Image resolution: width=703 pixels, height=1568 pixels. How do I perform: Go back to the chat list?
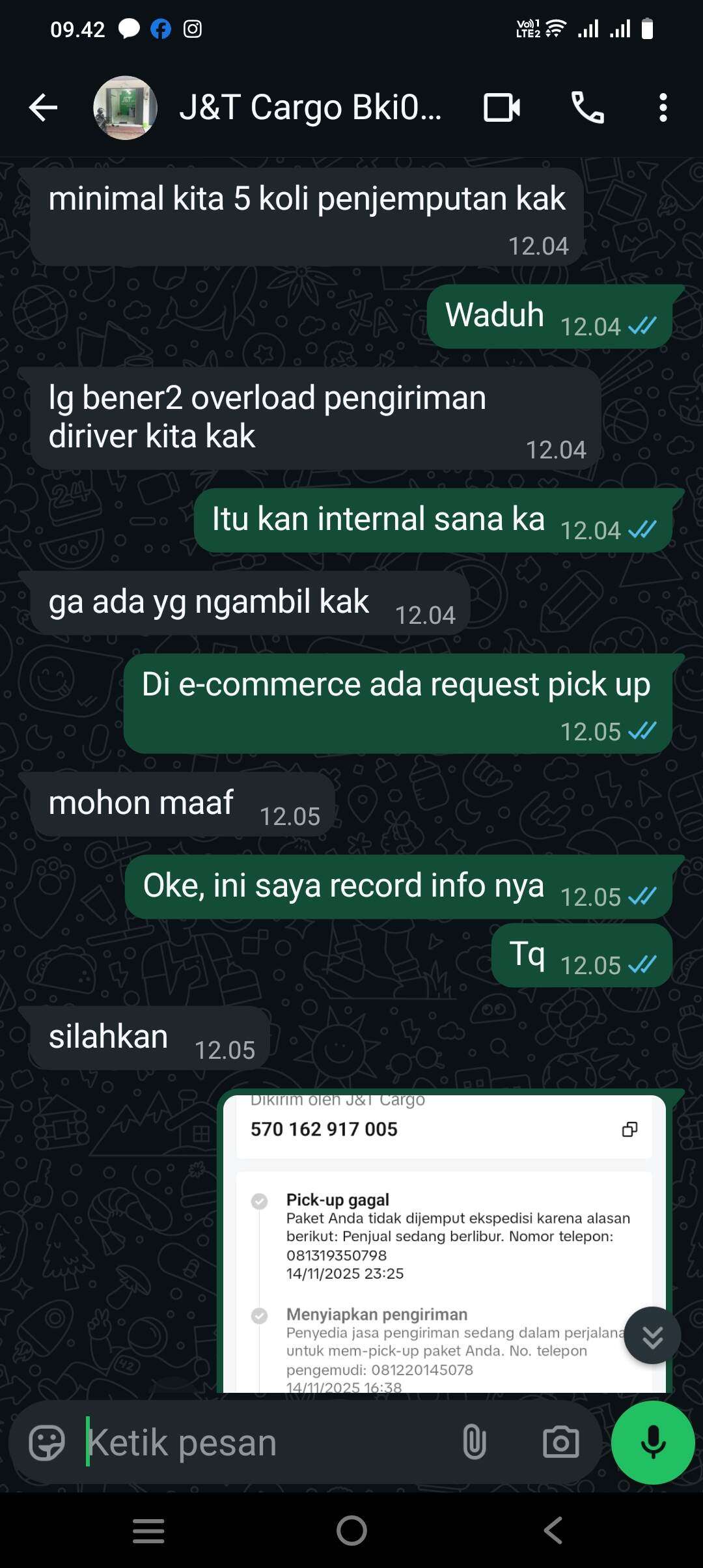[x=44, y=107]
